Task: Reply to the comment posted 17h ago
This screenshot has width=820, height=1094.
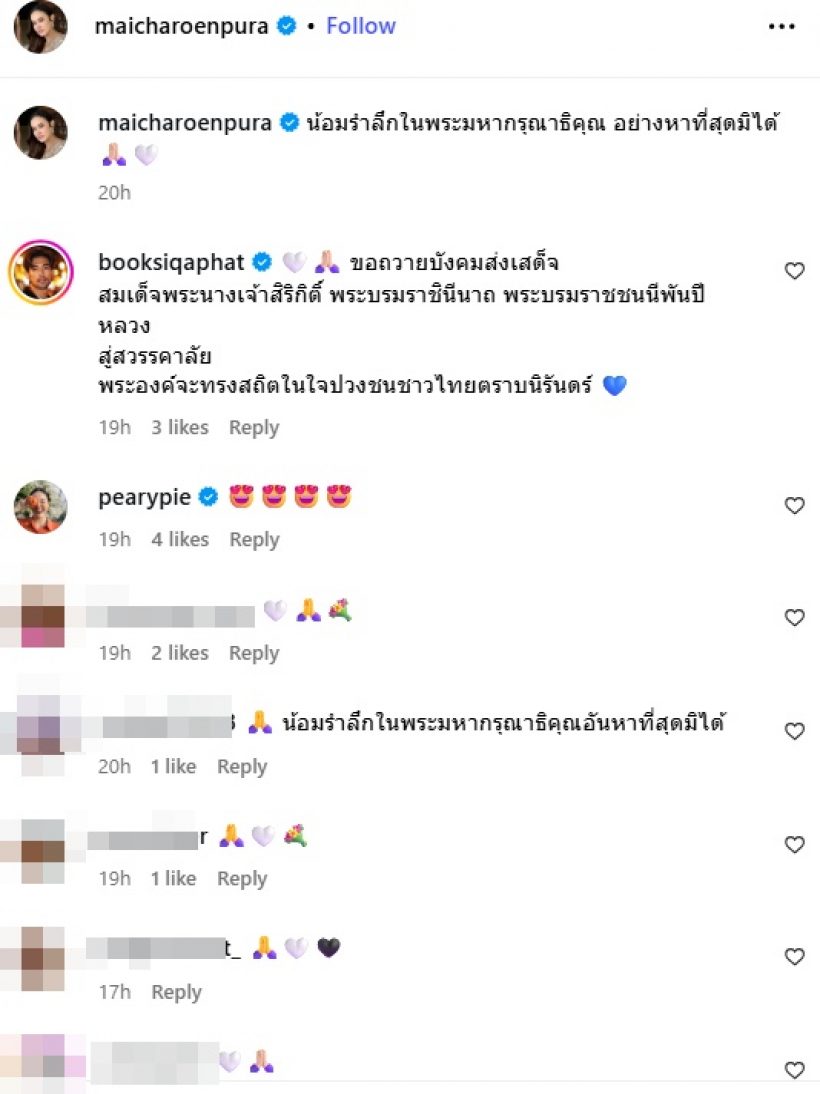Action: tap(176, 992)
